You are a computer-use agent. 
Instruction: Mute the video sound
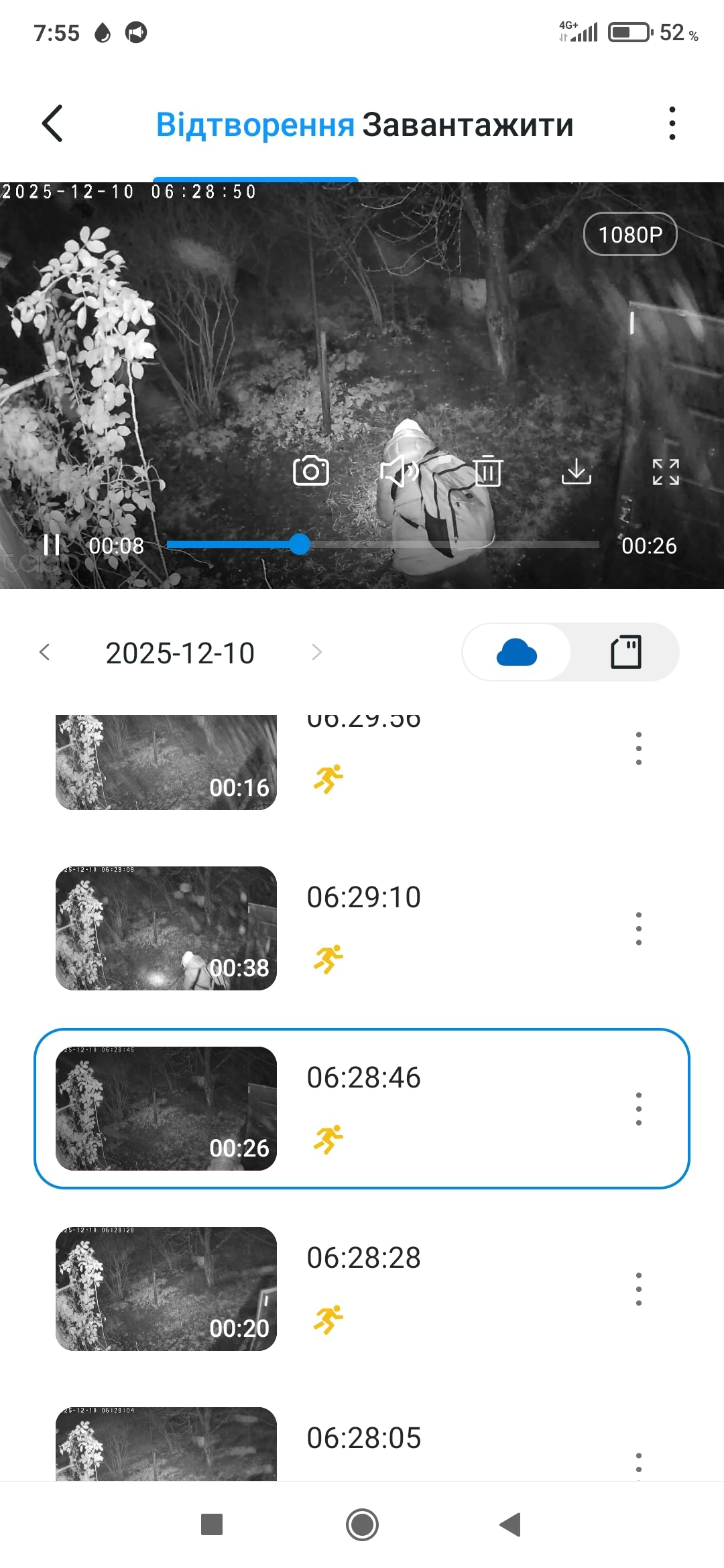pos(399,471)
